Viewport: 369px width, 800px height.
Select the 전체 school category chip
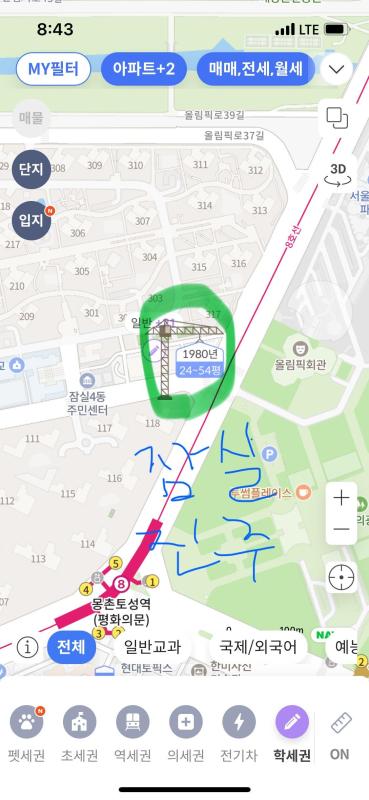click(x=71, y=647)
